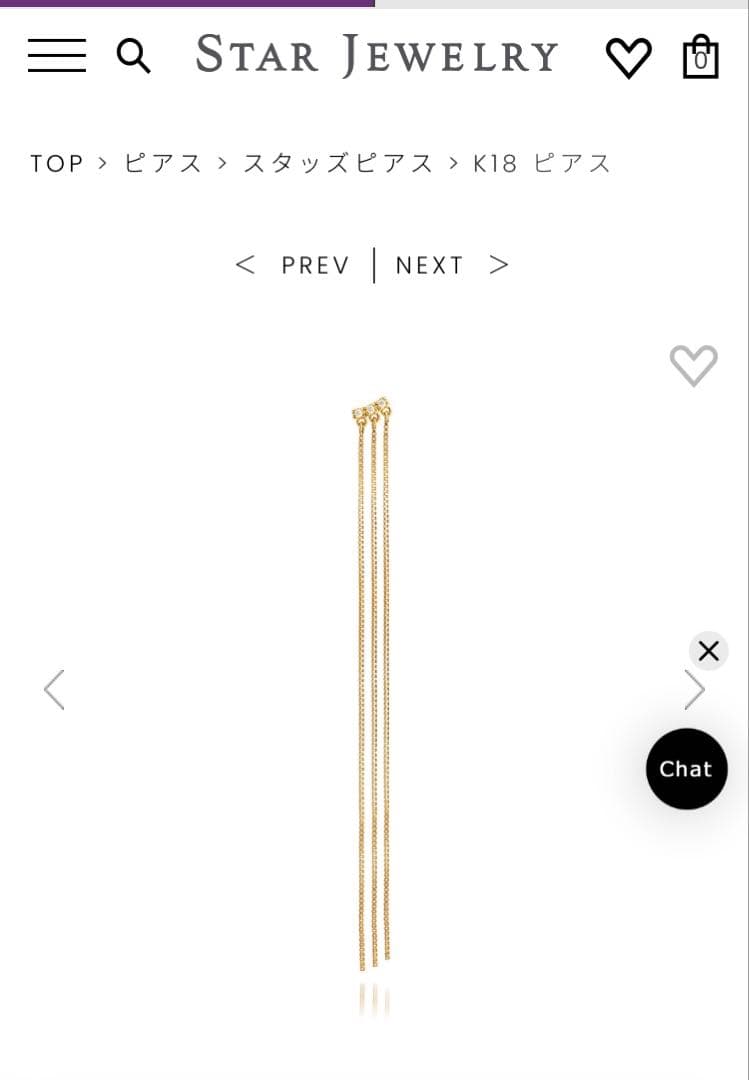
Task: Go to the NEXT product
Action: click(x=450, y=265)
